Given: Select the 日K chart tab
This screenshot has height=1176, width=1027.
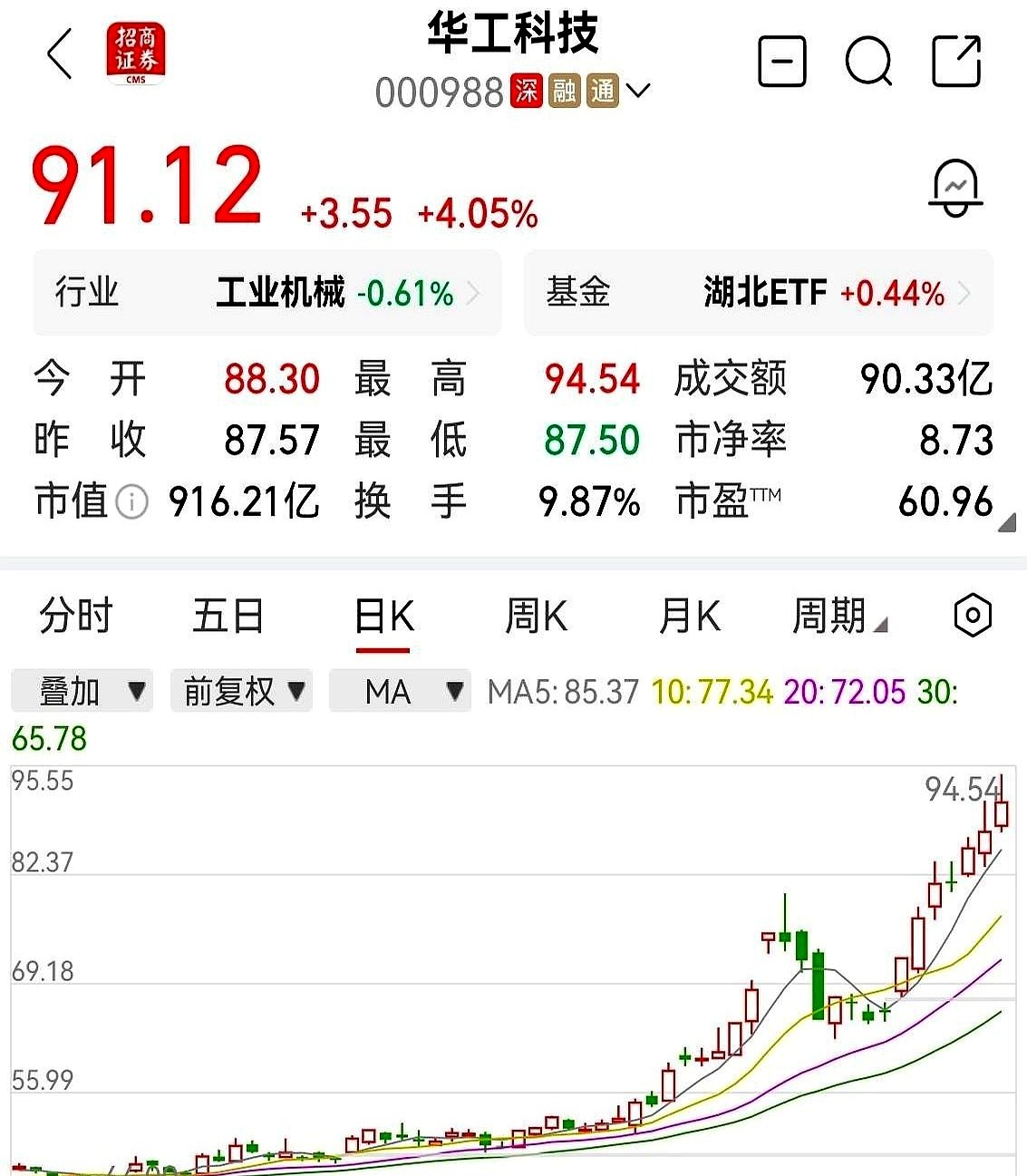Looking at the screenshot, I should (x=383, y=617).
